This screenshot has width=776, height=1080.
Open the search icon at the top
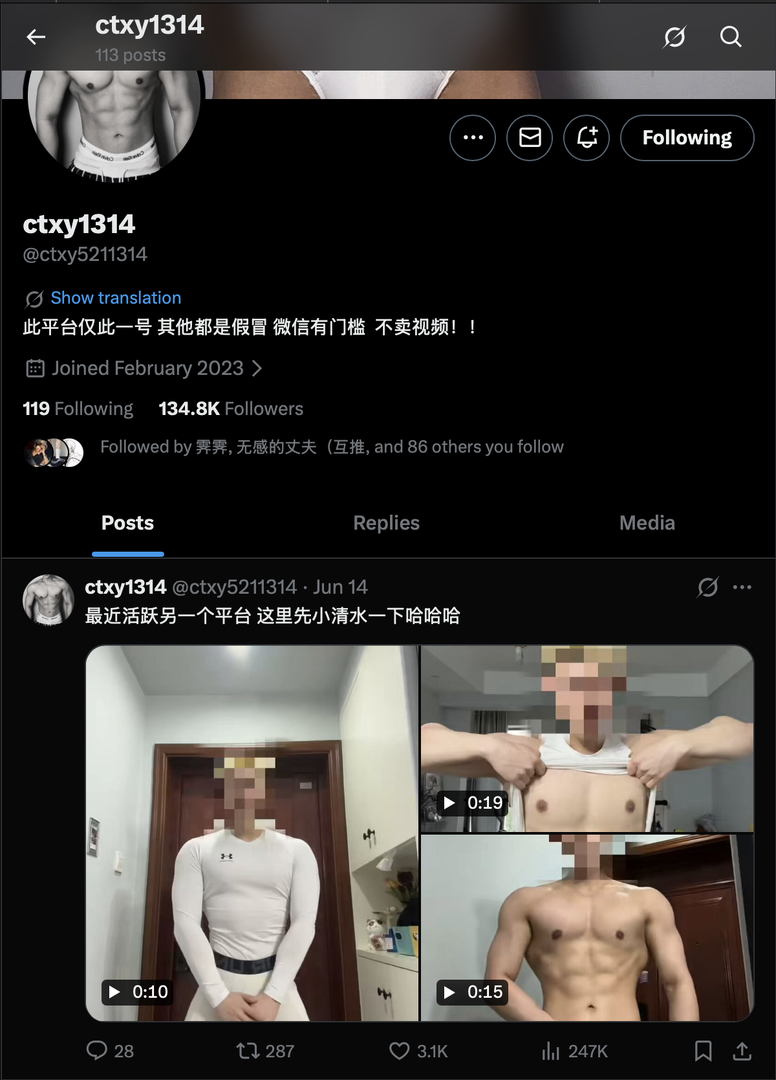(731, 37)
